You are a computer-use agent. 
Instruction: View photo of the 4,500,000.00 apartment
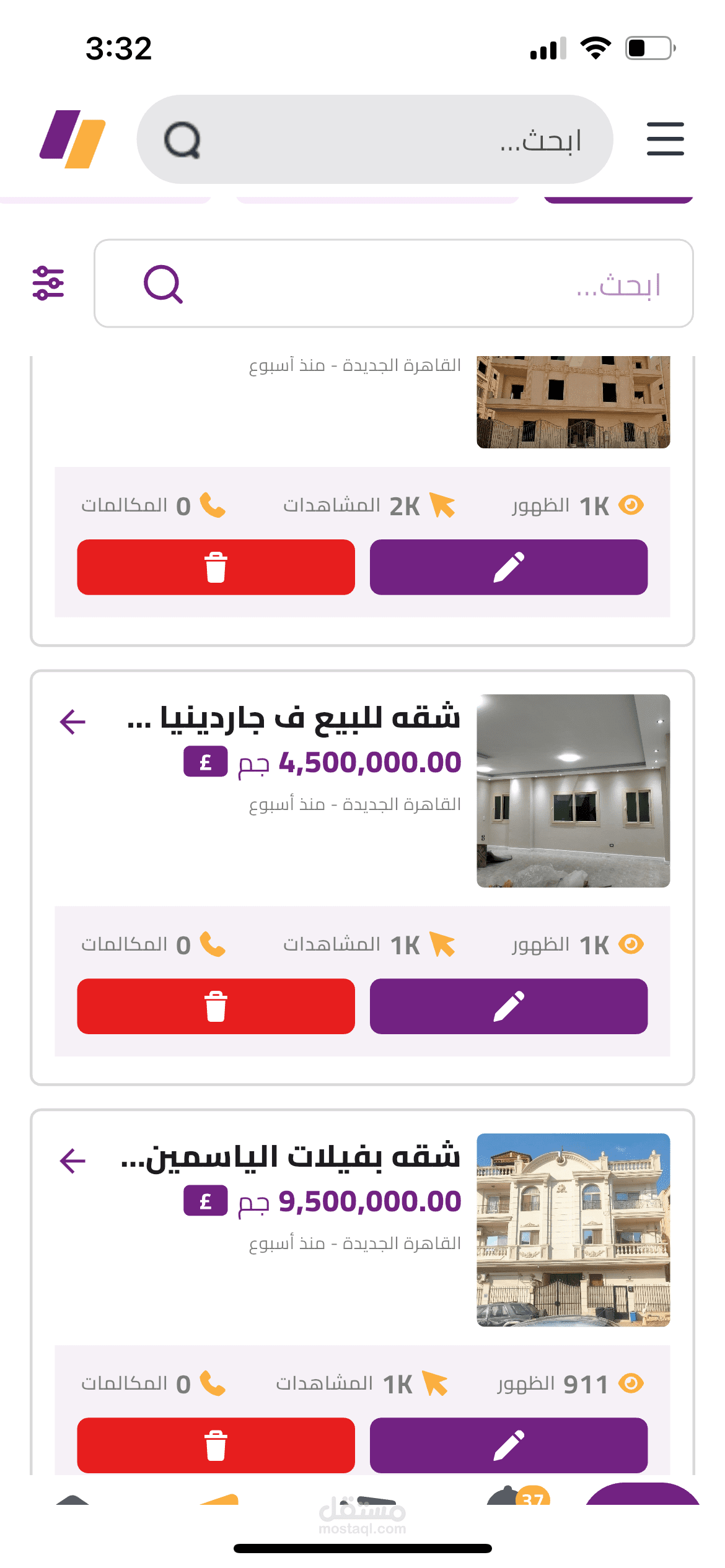(573, 791)
